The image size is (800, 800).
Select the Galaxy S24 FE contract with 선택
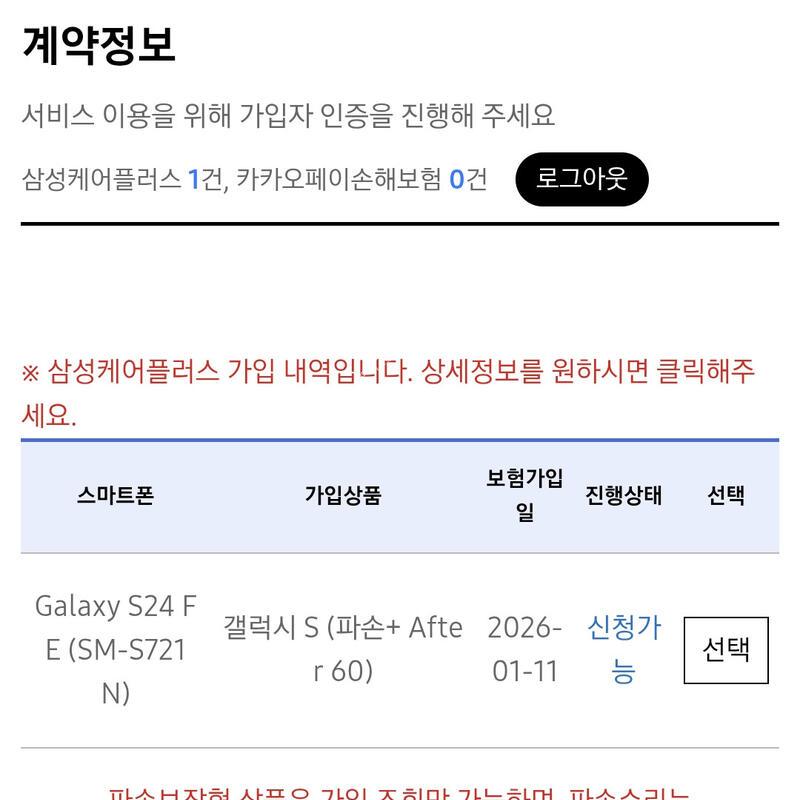point(725,650)
